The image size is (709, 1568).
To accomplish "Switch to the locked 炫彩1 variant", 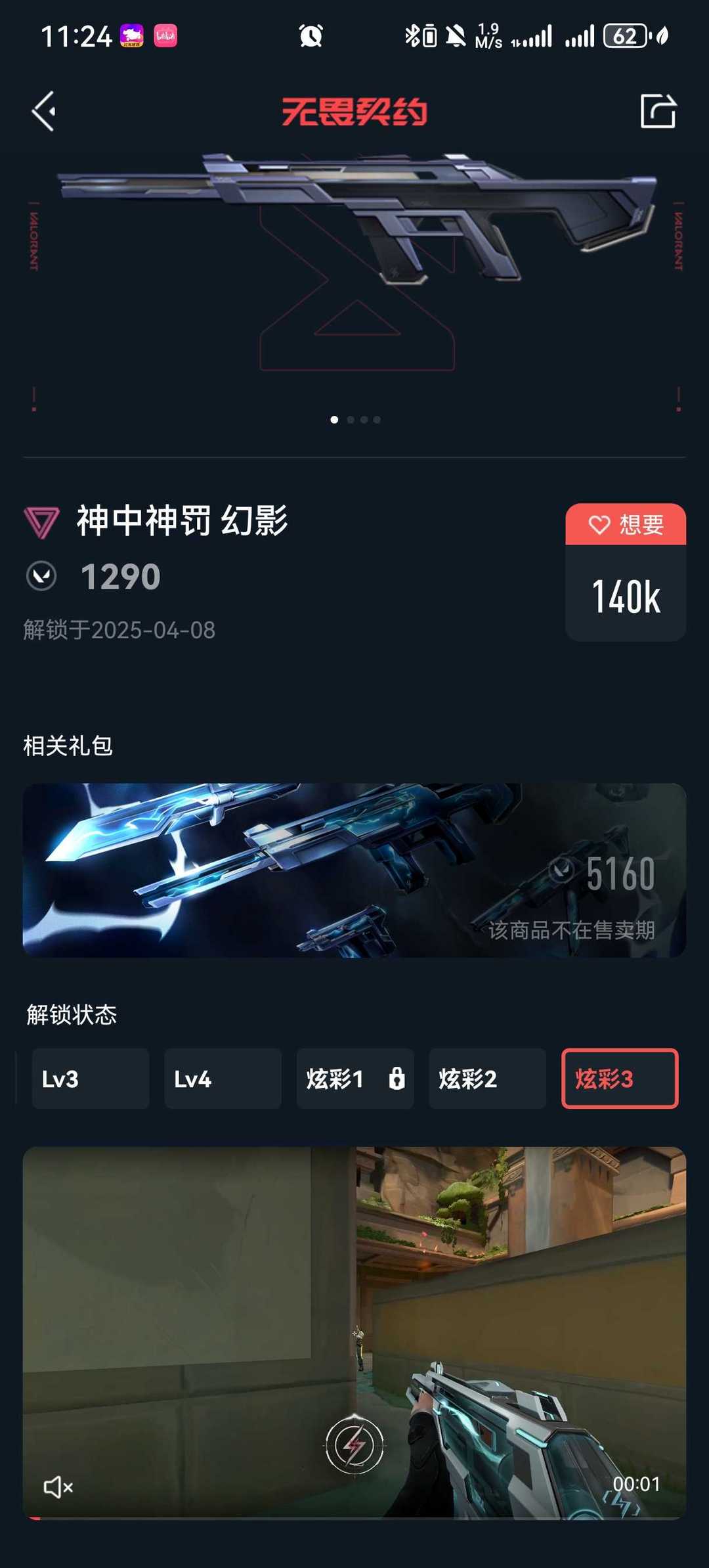I will coord(355,1079).
